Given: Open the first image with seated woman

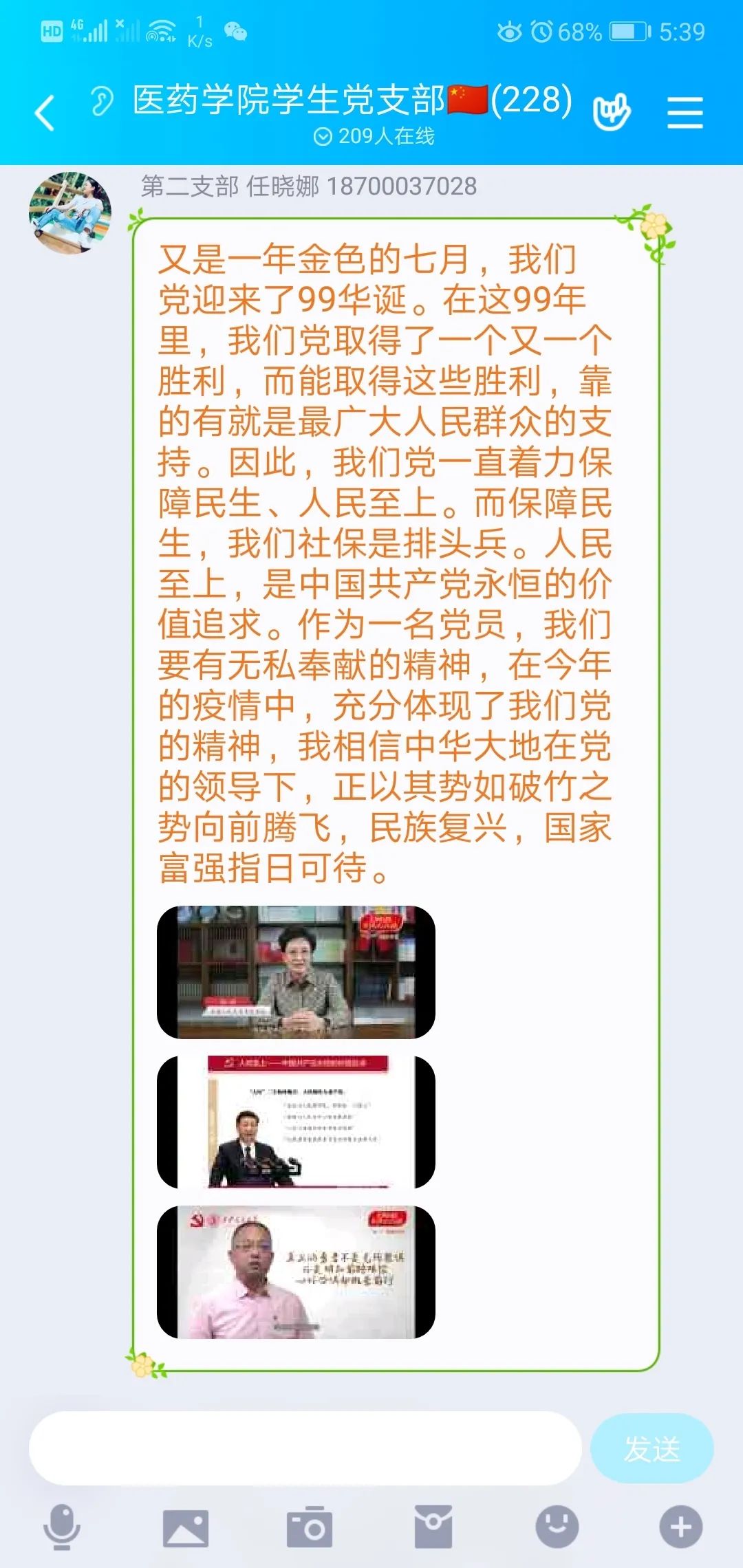Looking at the screenshot, I should 296,972.
